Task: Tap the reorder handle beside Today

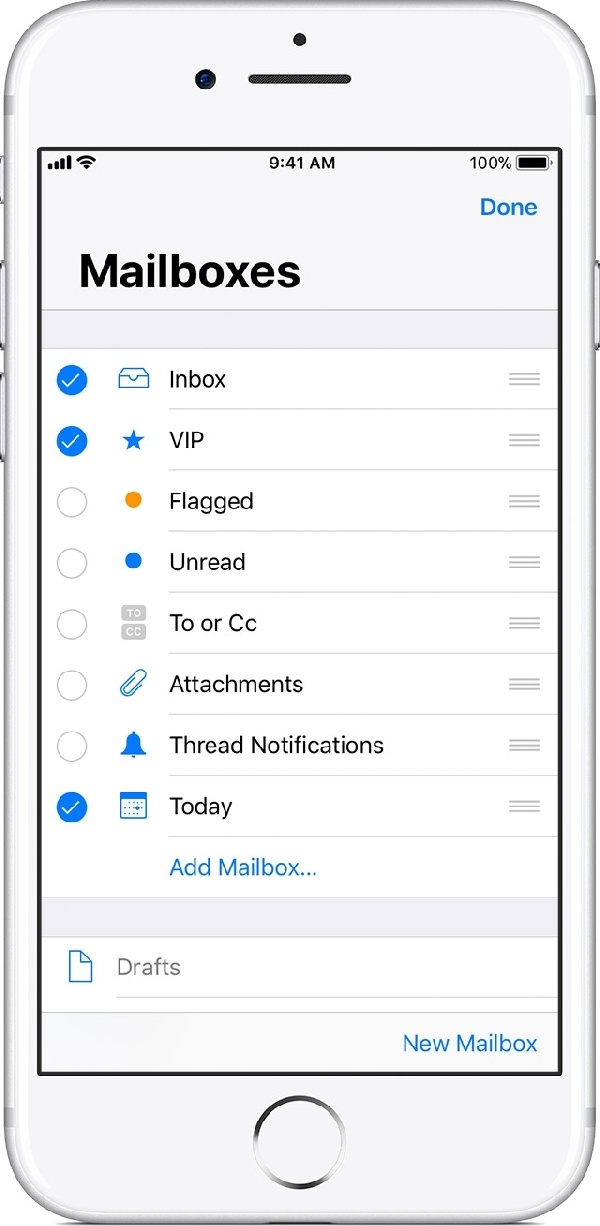Action: tap(524, 806)
